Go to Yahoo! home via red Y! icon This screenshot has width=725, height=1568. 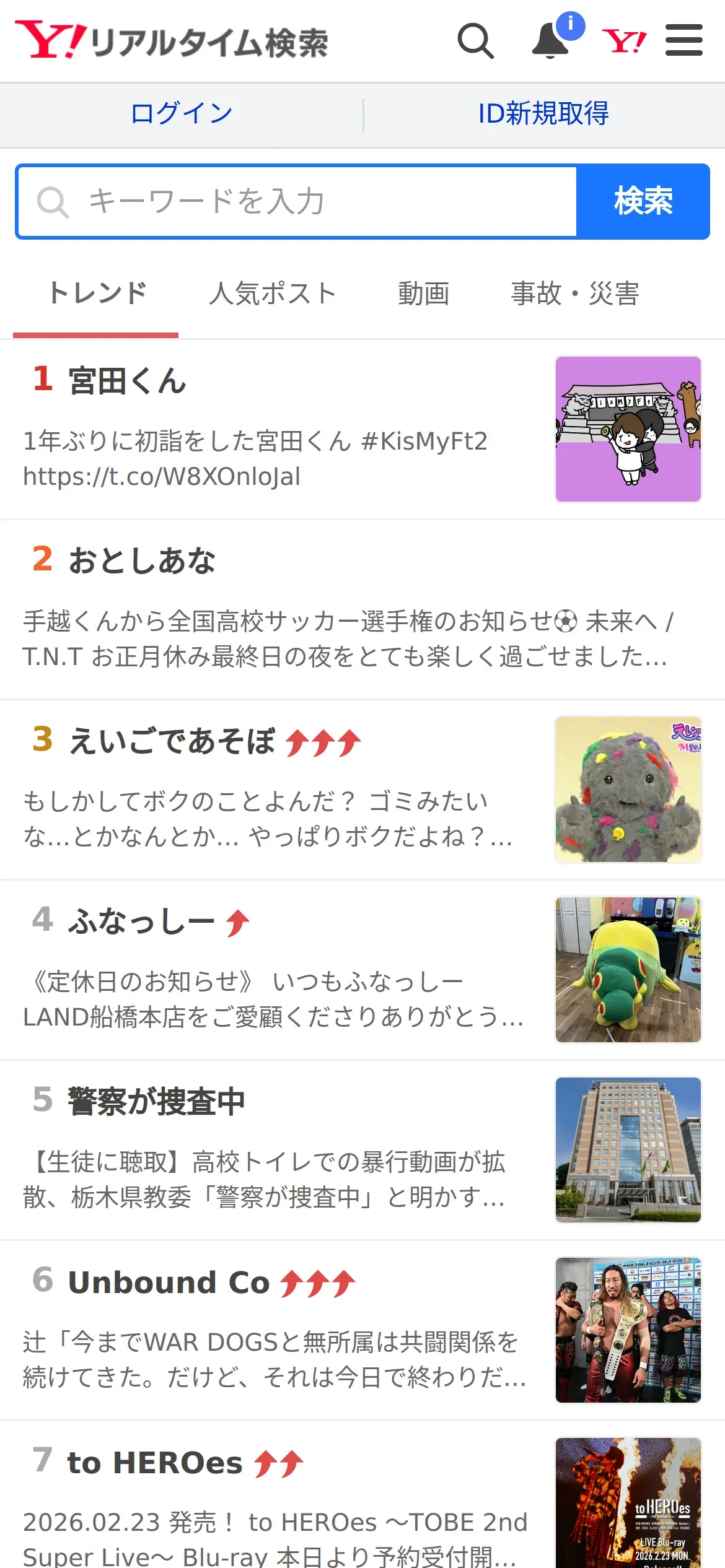tap(624, 41)
